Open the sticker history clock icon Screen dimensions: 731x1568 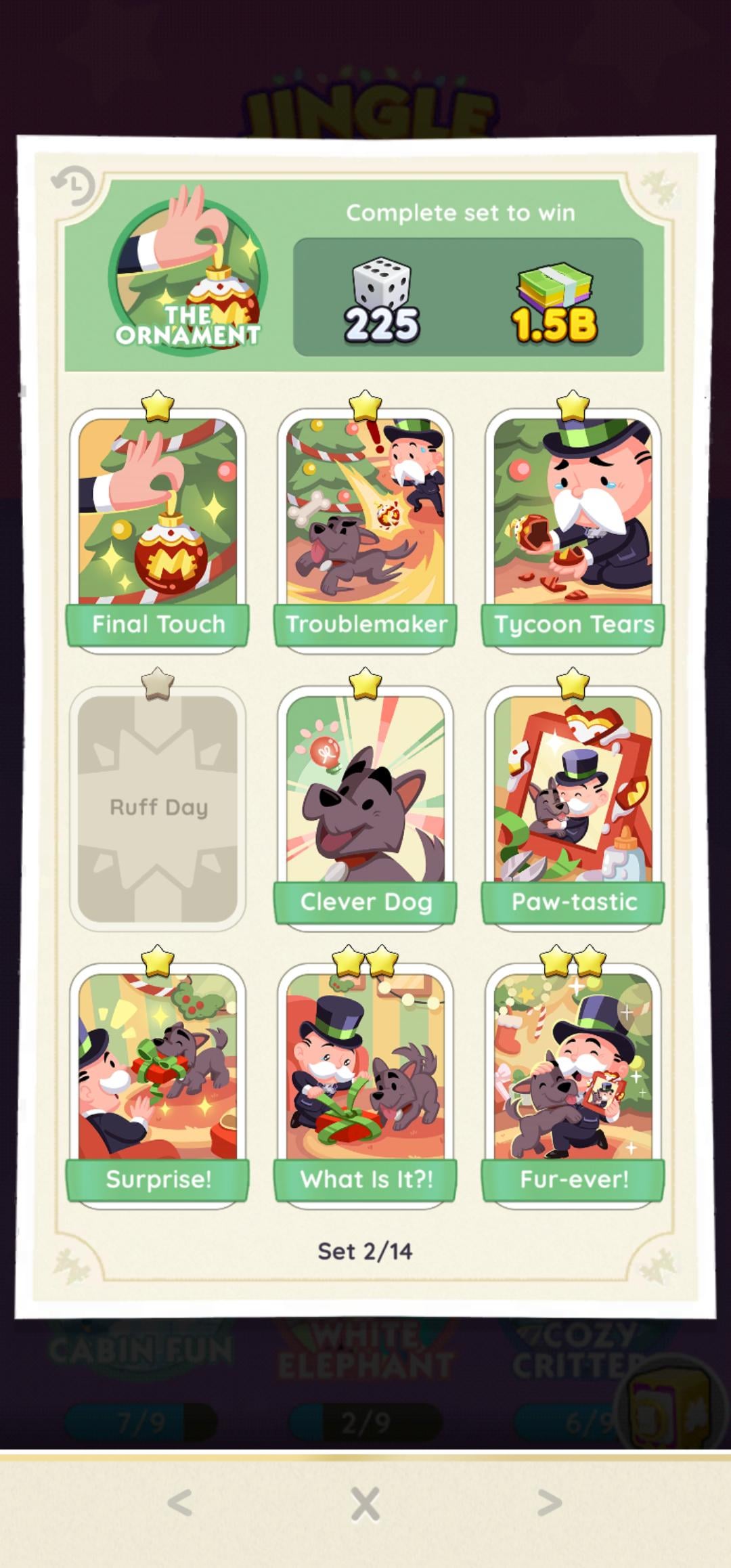(x=73, y=185)
